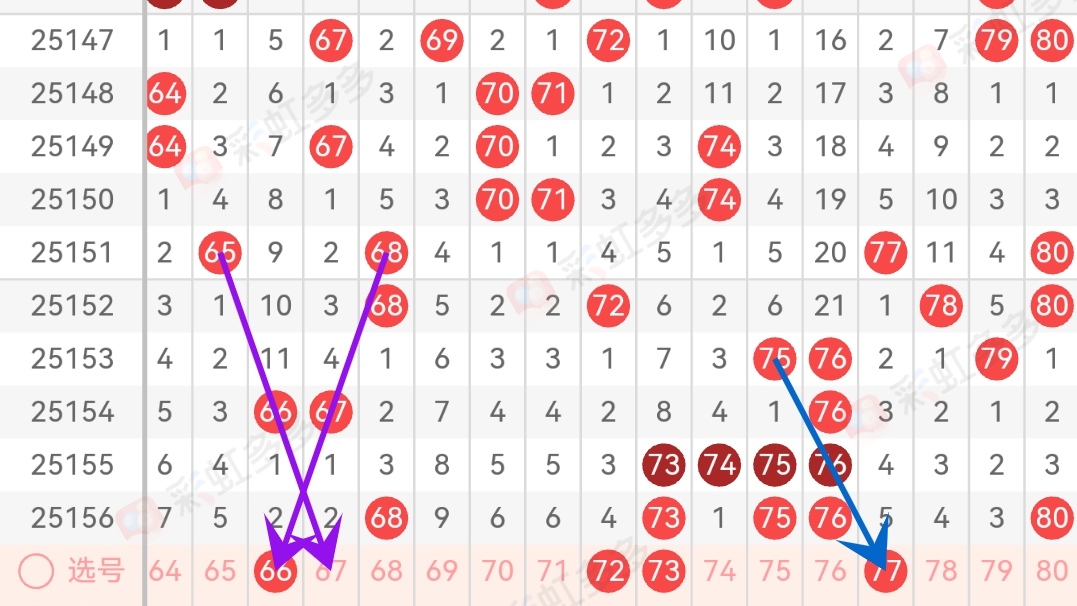
Task: Select number 80 in the 选号 row
Action: coord(1052,571)
